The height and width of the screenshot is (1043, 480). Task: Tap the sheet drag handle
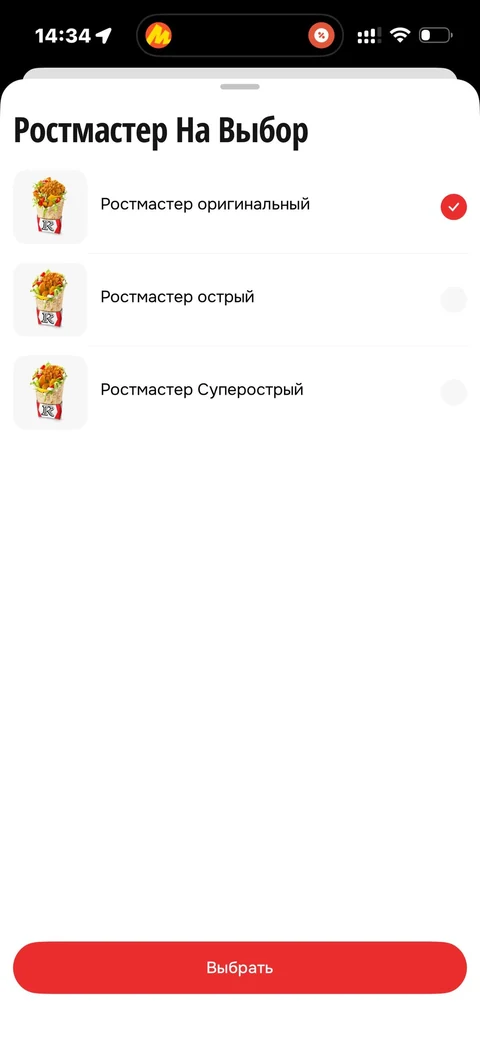click(x=240, y=86)
